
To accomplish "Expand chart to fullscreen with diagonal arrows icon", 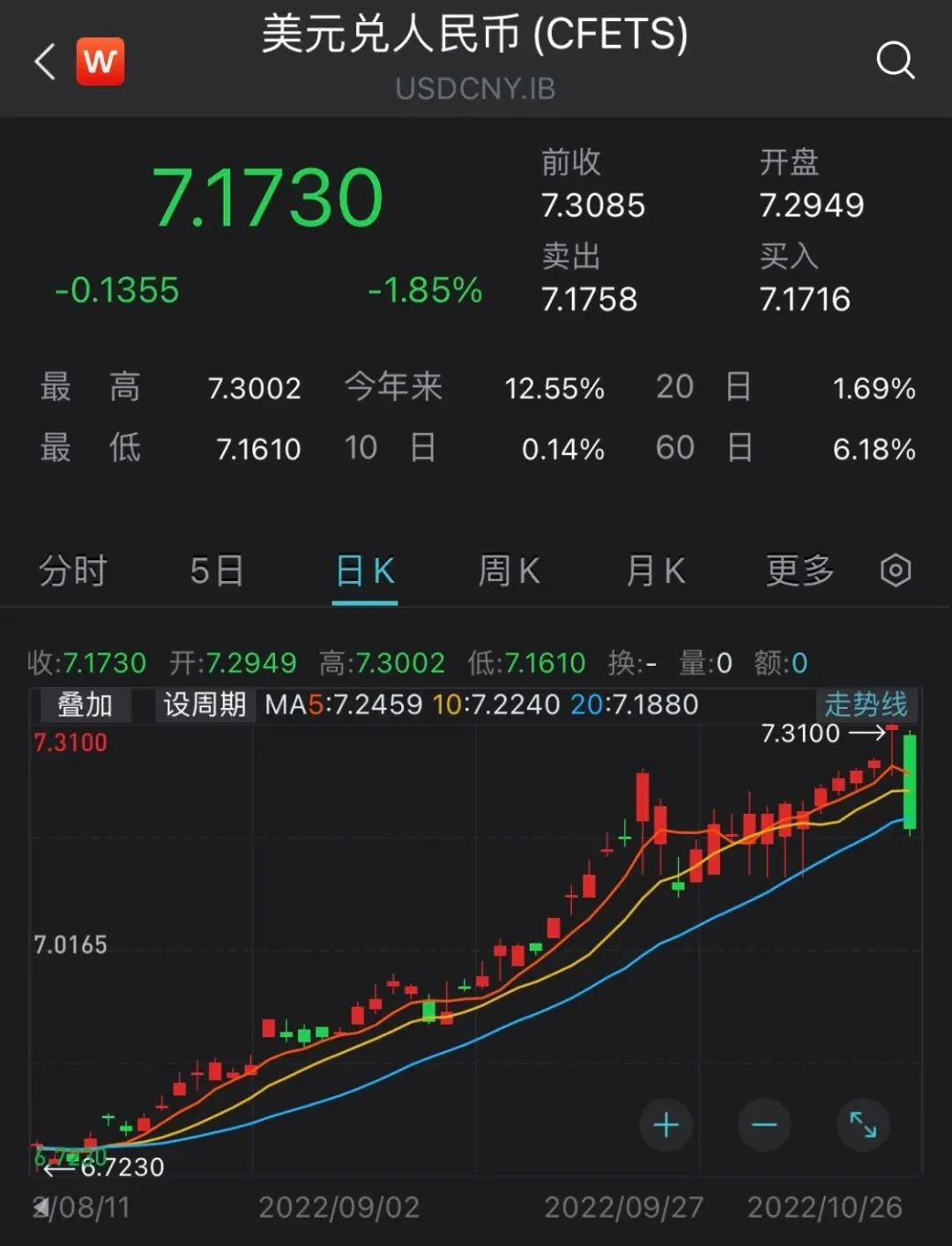I will click(862, 1125).
